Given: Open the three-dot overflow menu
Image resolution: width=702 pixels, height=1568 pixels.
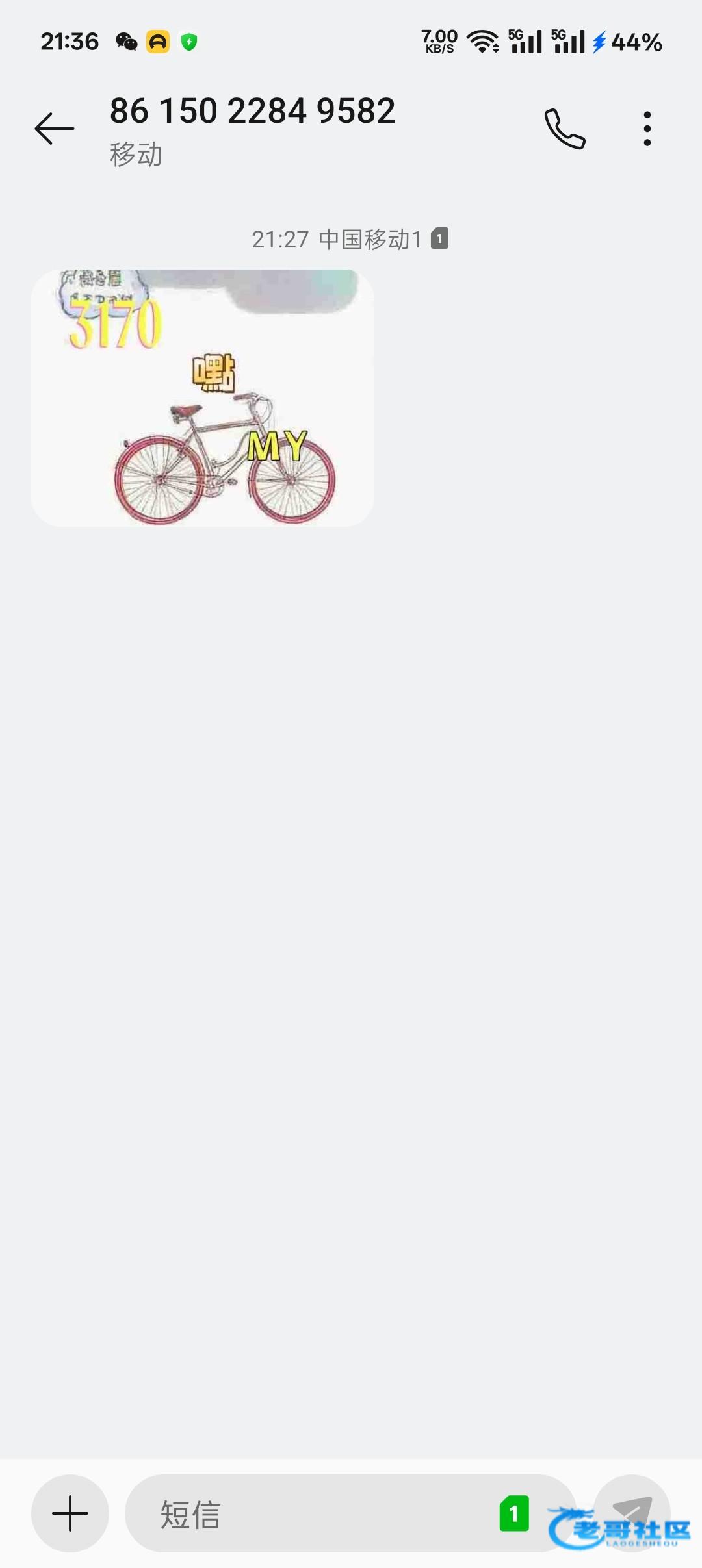Looking at the screenshot, I should (x=647, y=129).
